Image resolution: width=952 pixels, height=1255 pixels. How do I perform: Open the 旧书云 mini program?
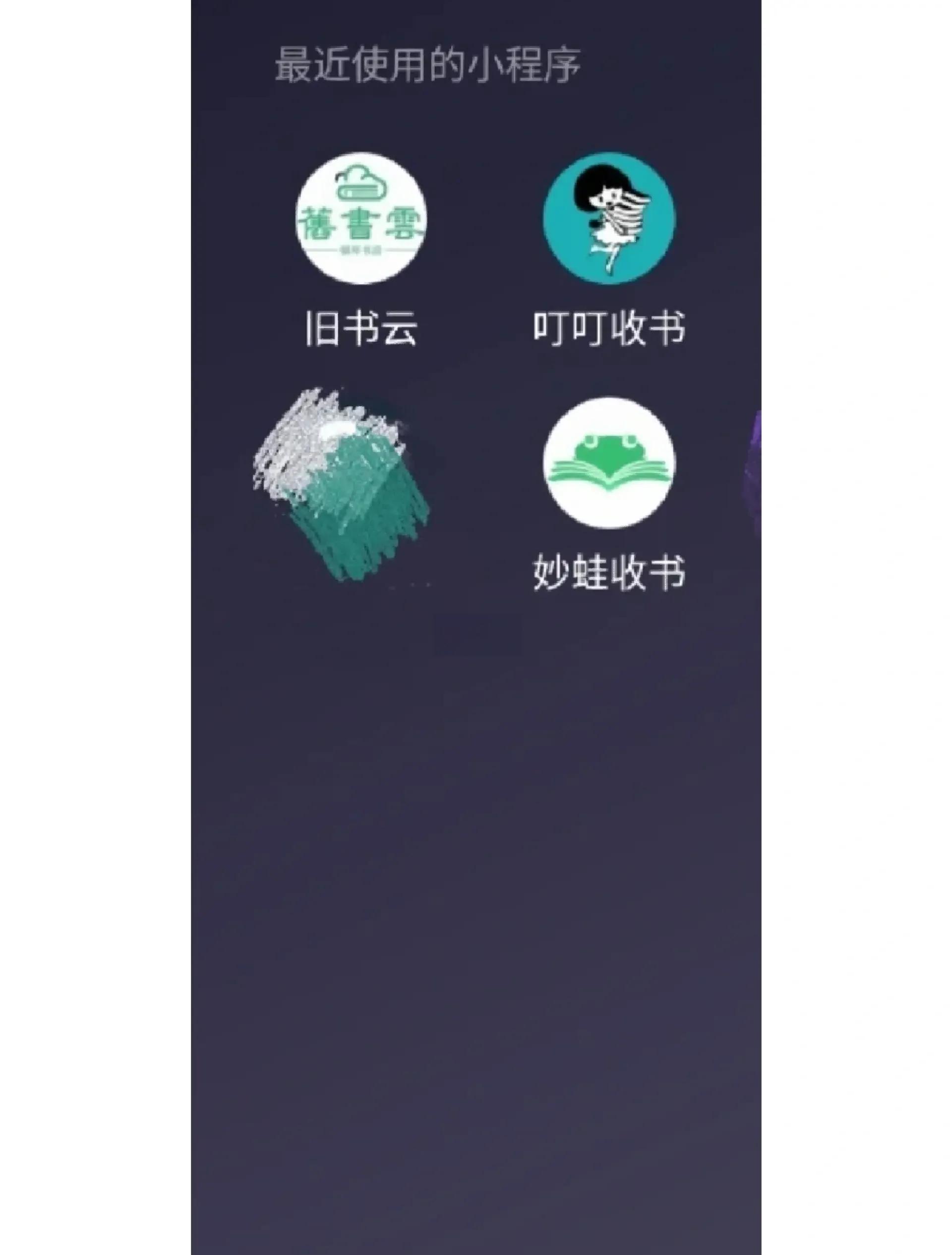(361, 218)
